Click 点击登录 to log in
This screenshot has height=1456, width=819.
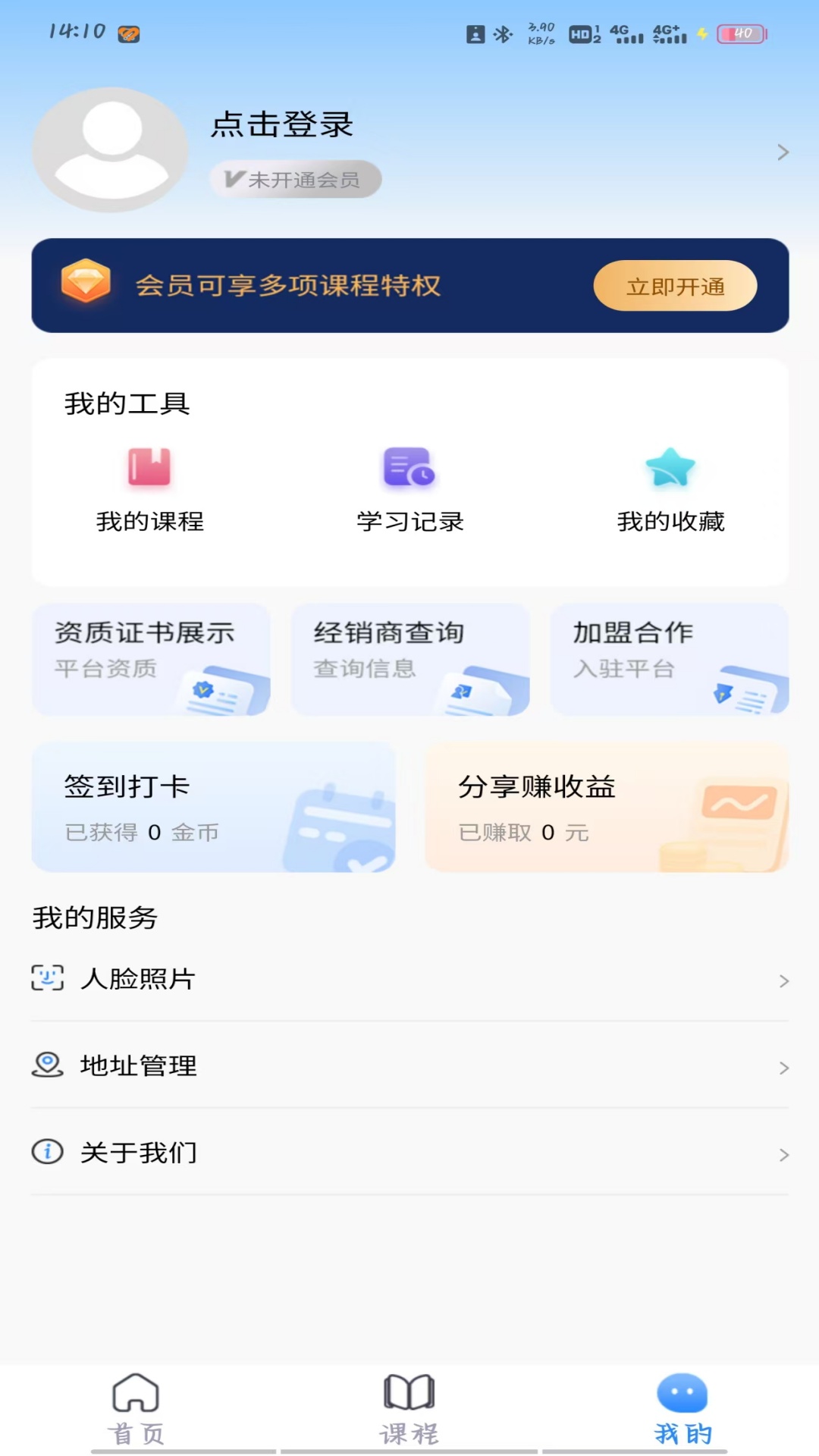click(282, 125)
